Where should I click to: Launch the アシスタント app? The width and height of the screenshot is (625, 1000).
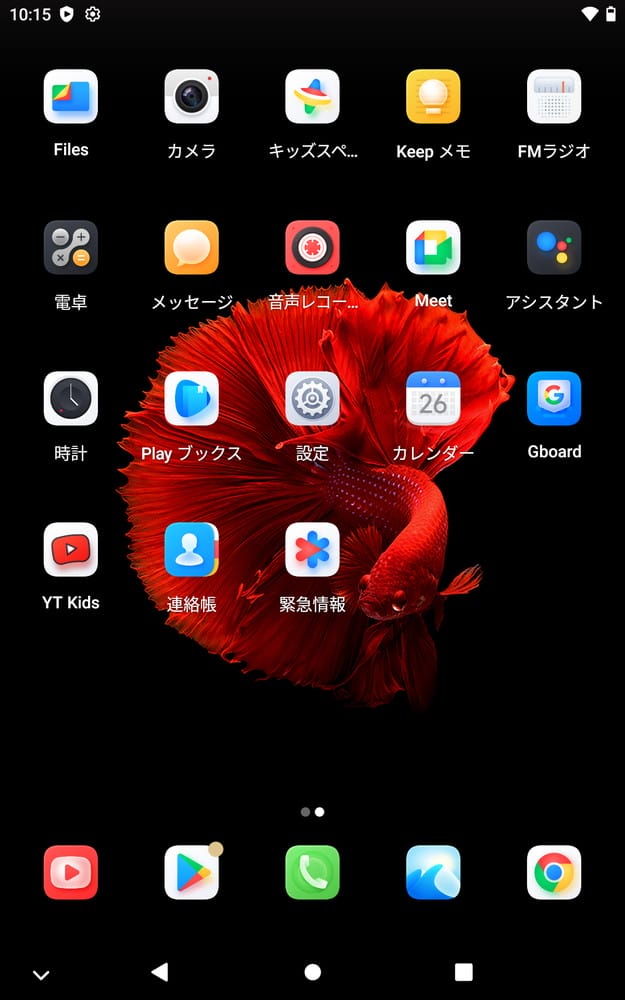(x=554, y=248)
